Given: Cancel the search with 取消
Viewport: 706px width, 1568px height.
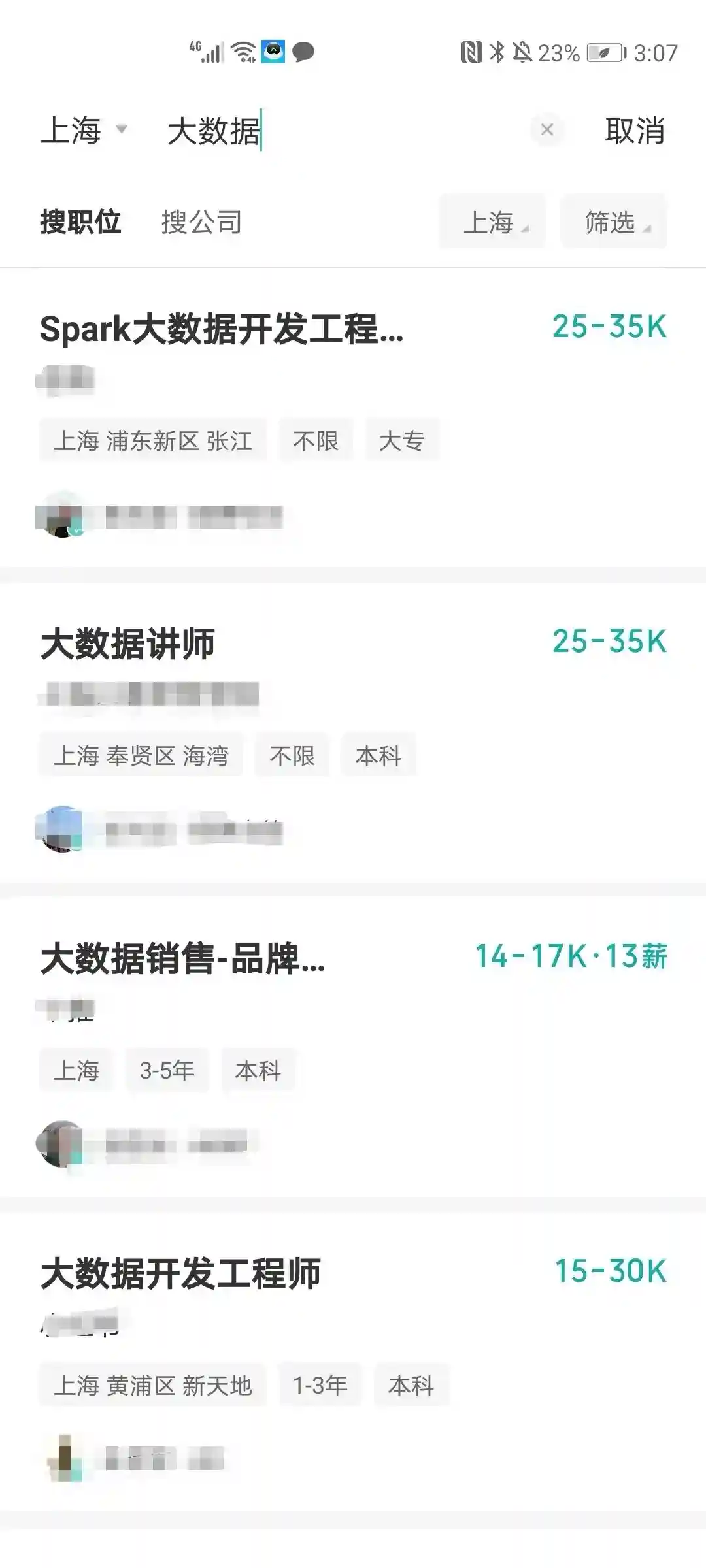Looking at the screenshot, I should 634,131.
